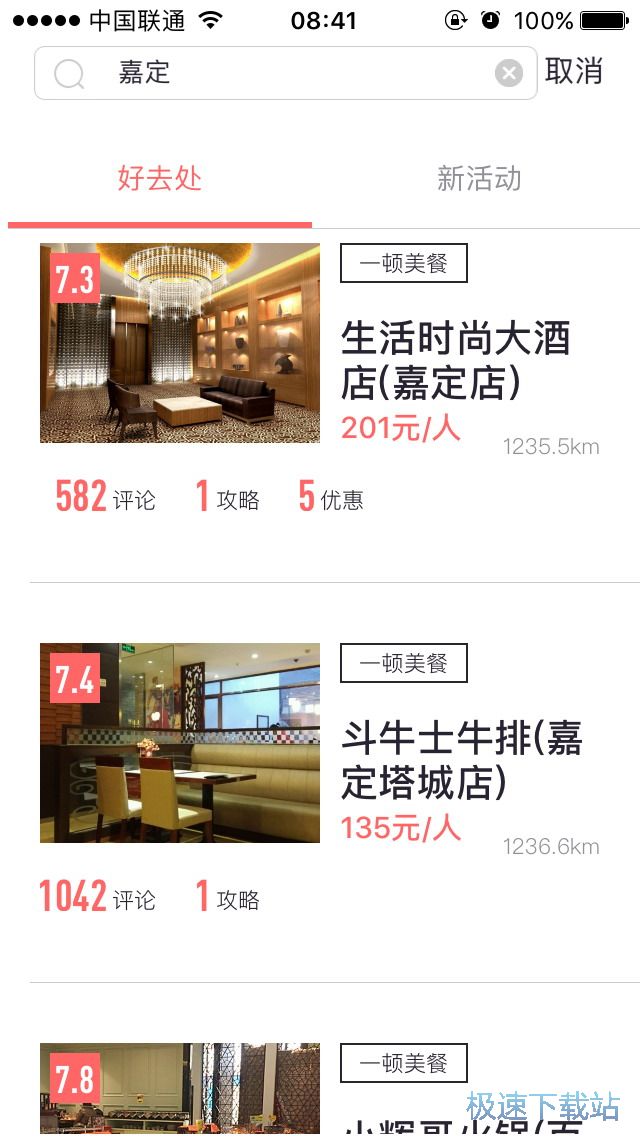This screenshot has width=640, height=1136.
Task: Tap the search field containing 嘉定
Action: (280, 73)
